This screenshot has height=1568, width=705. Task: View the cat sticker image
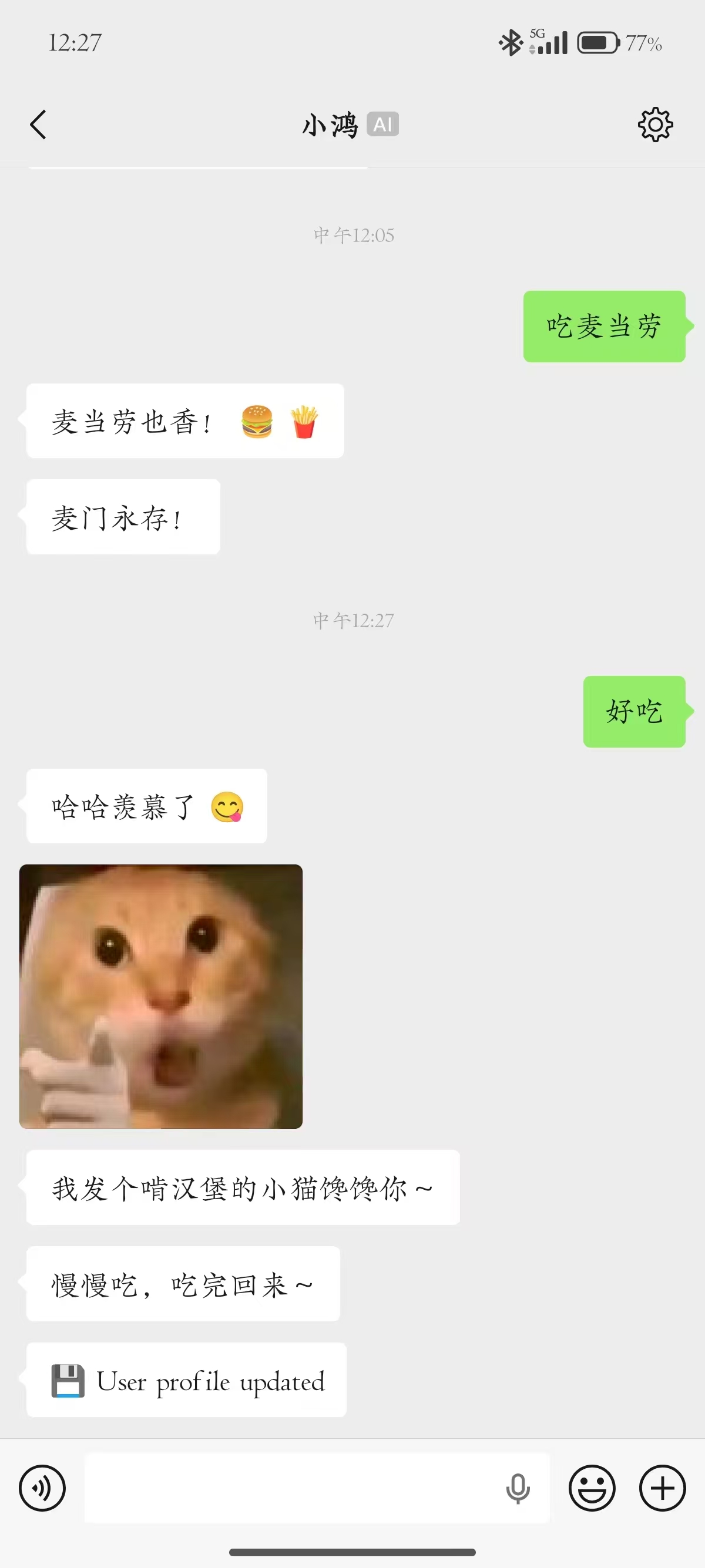[x=161, y=997]
